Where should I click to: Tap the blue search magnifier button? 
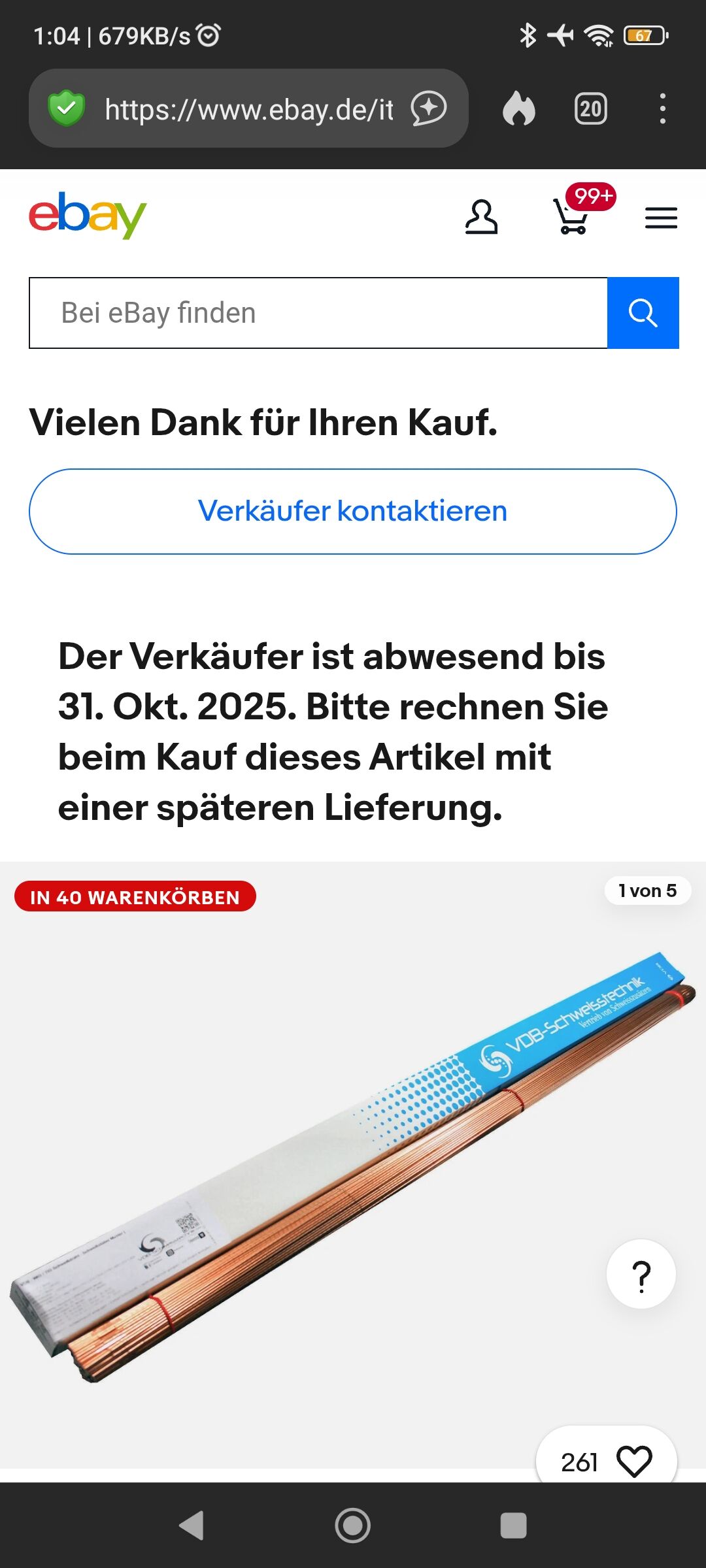point(643,313)
